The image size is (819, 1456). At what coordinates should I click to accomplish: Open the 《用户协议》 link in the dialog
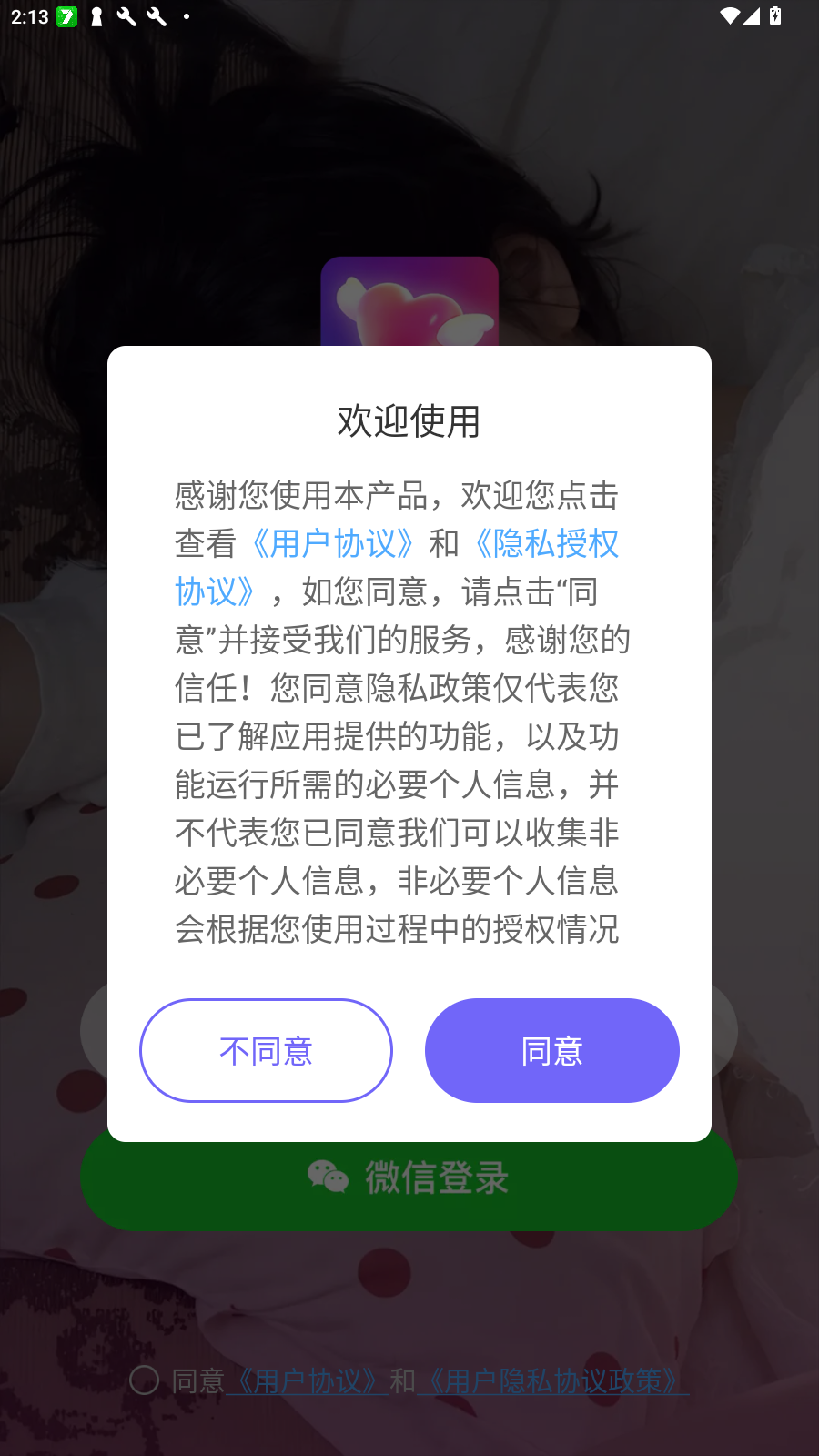[x=333, y=543]
